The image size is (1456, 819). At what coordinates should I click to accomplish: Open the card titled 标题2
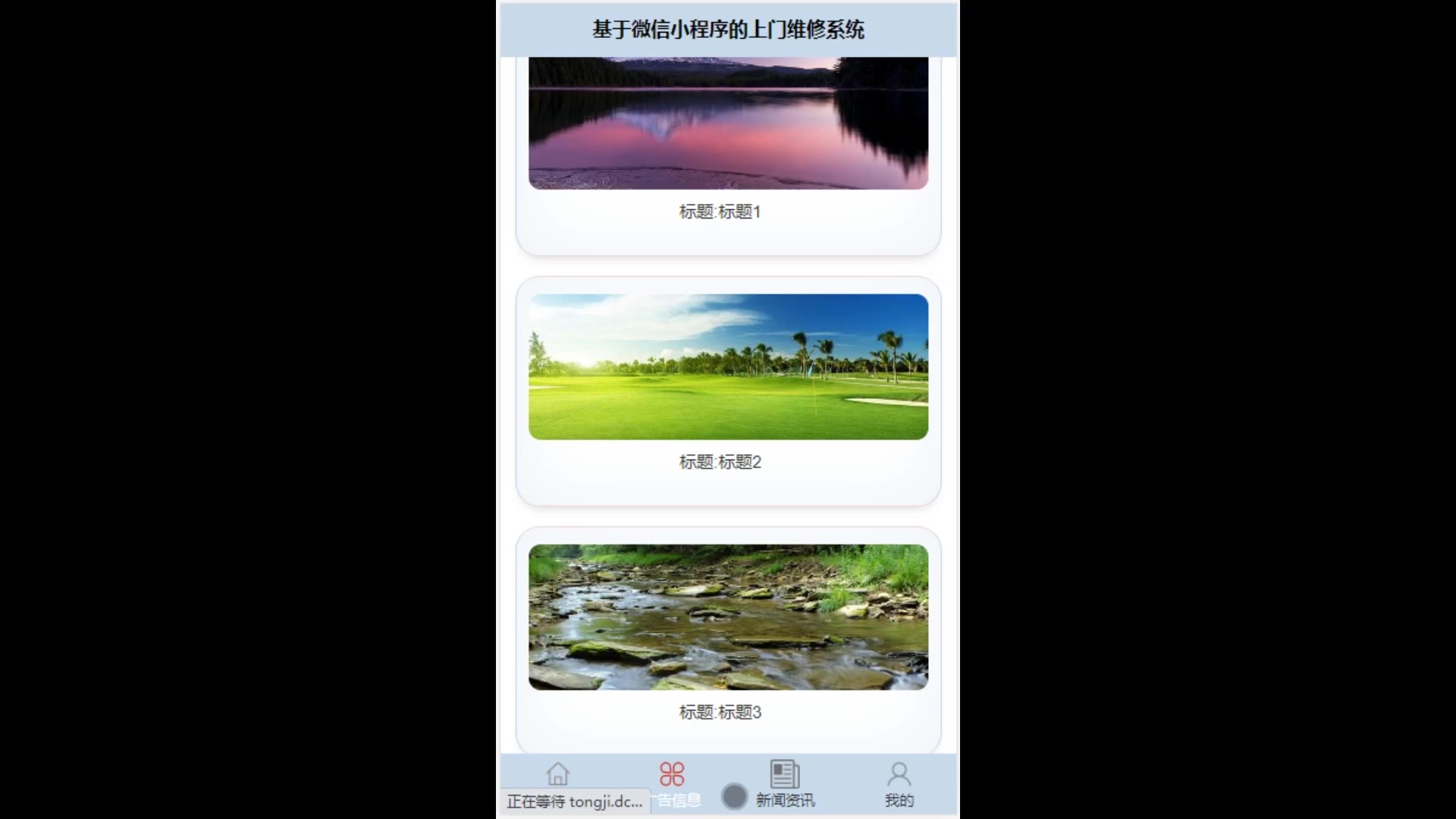click(728, 379)
